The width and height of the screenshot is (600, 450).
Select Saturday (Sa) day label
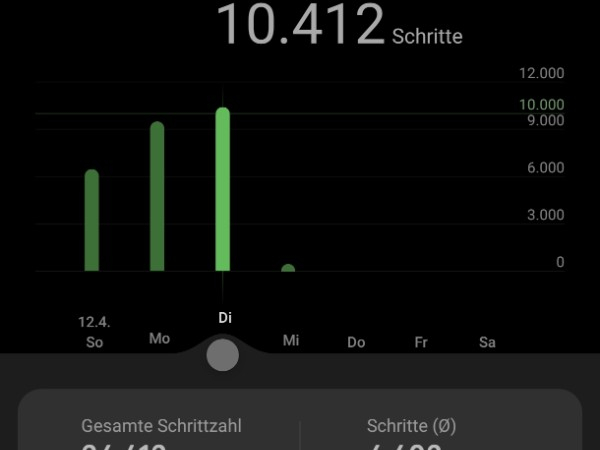point(487,342)
